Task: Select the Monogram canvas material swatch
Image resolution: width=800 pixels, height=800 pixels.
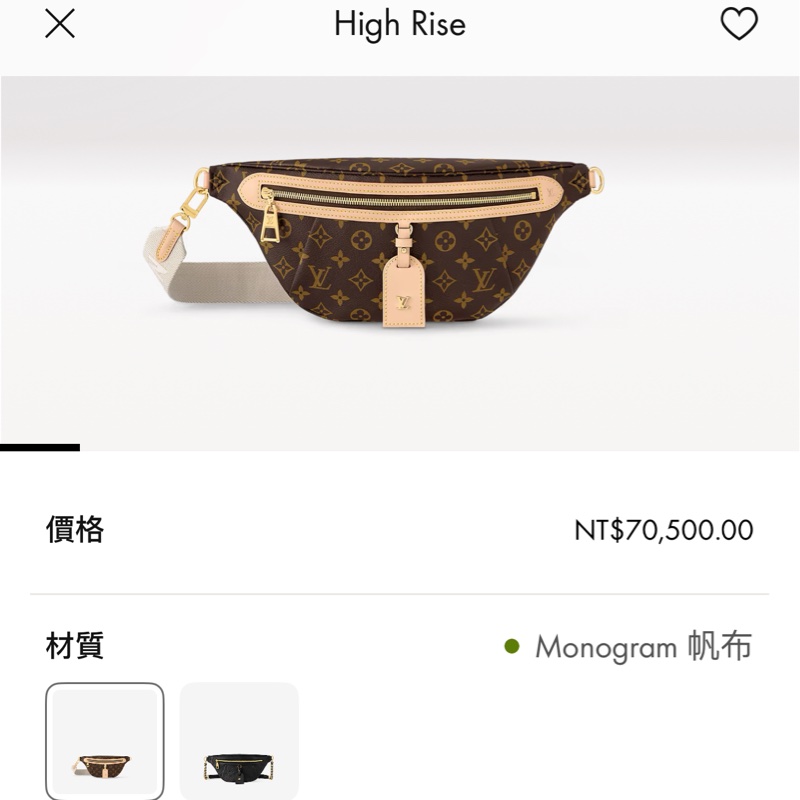Action: pos(105,742)
